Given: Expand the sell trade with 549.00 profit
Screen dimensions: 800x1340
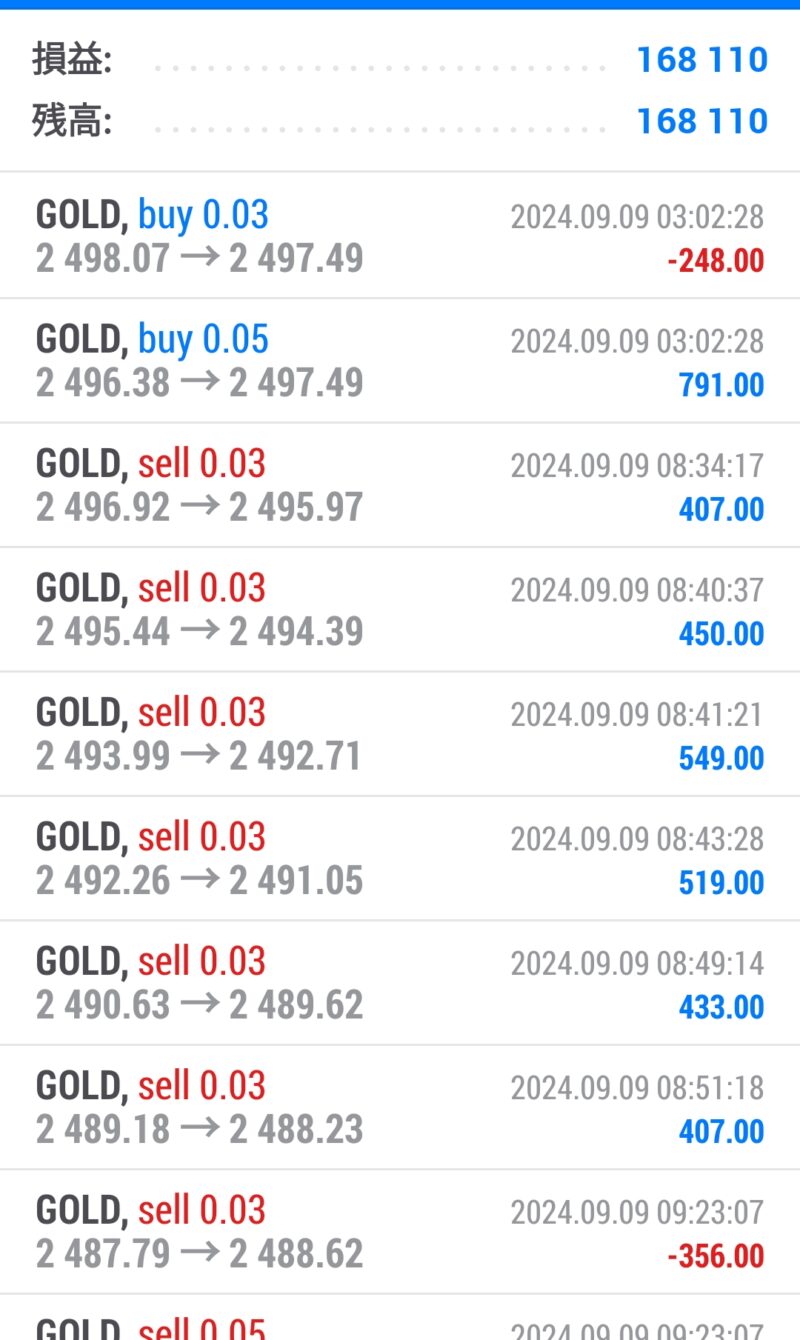Looking at the screenshot, I should [x=400, y=734].
